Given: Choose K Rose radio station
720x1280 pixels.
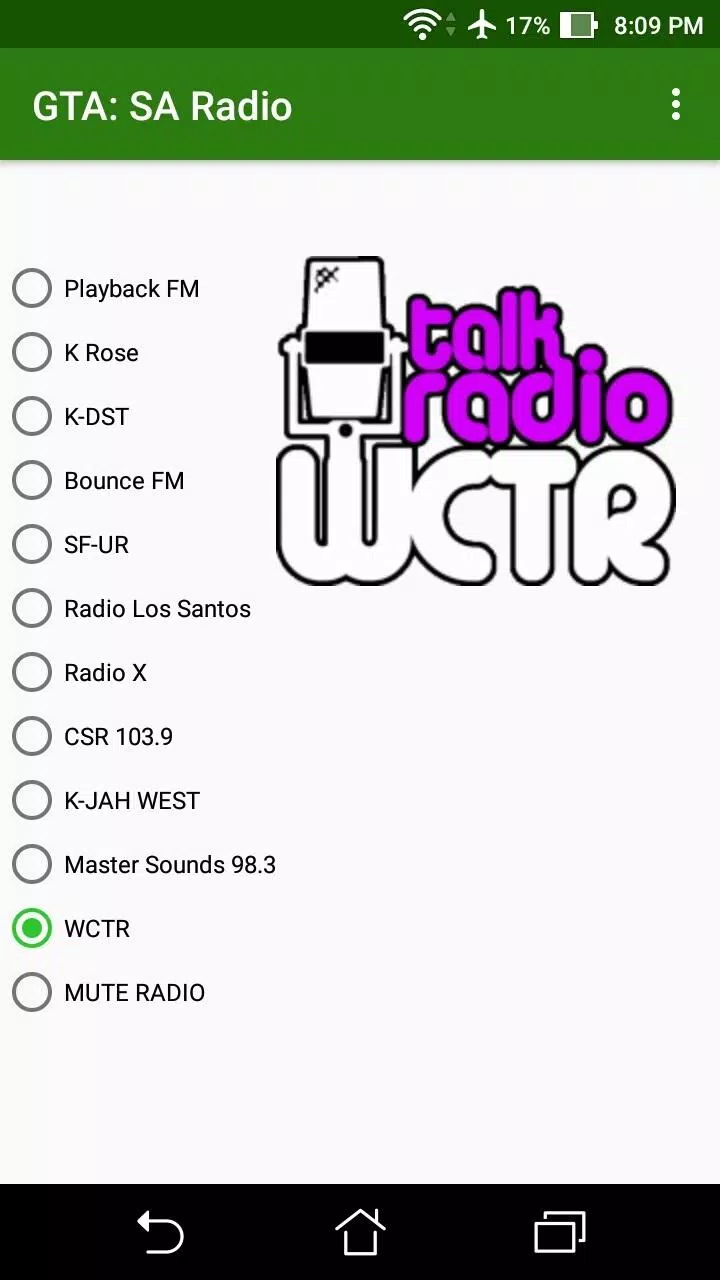Looking at the screenshot, I should (32, 353).
